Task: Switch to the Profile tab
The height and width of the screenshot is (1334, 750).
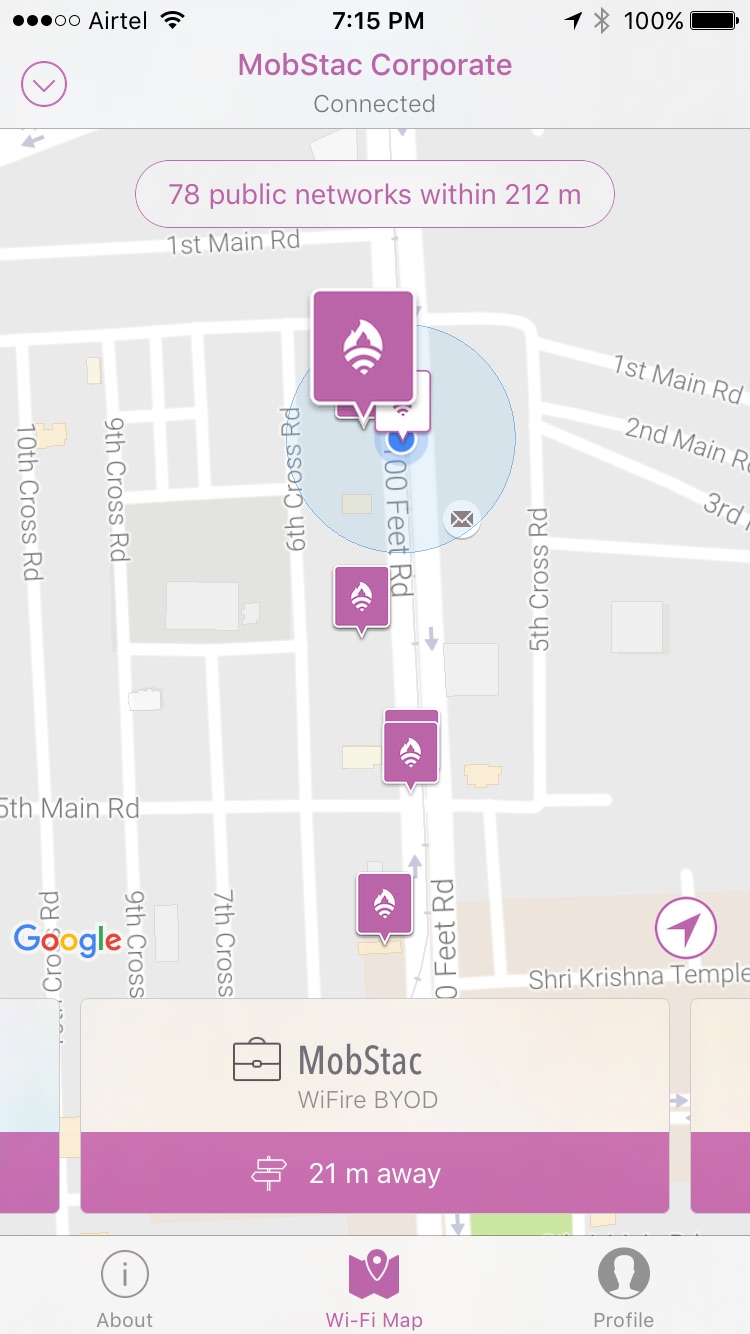Action: (623, 1290)
